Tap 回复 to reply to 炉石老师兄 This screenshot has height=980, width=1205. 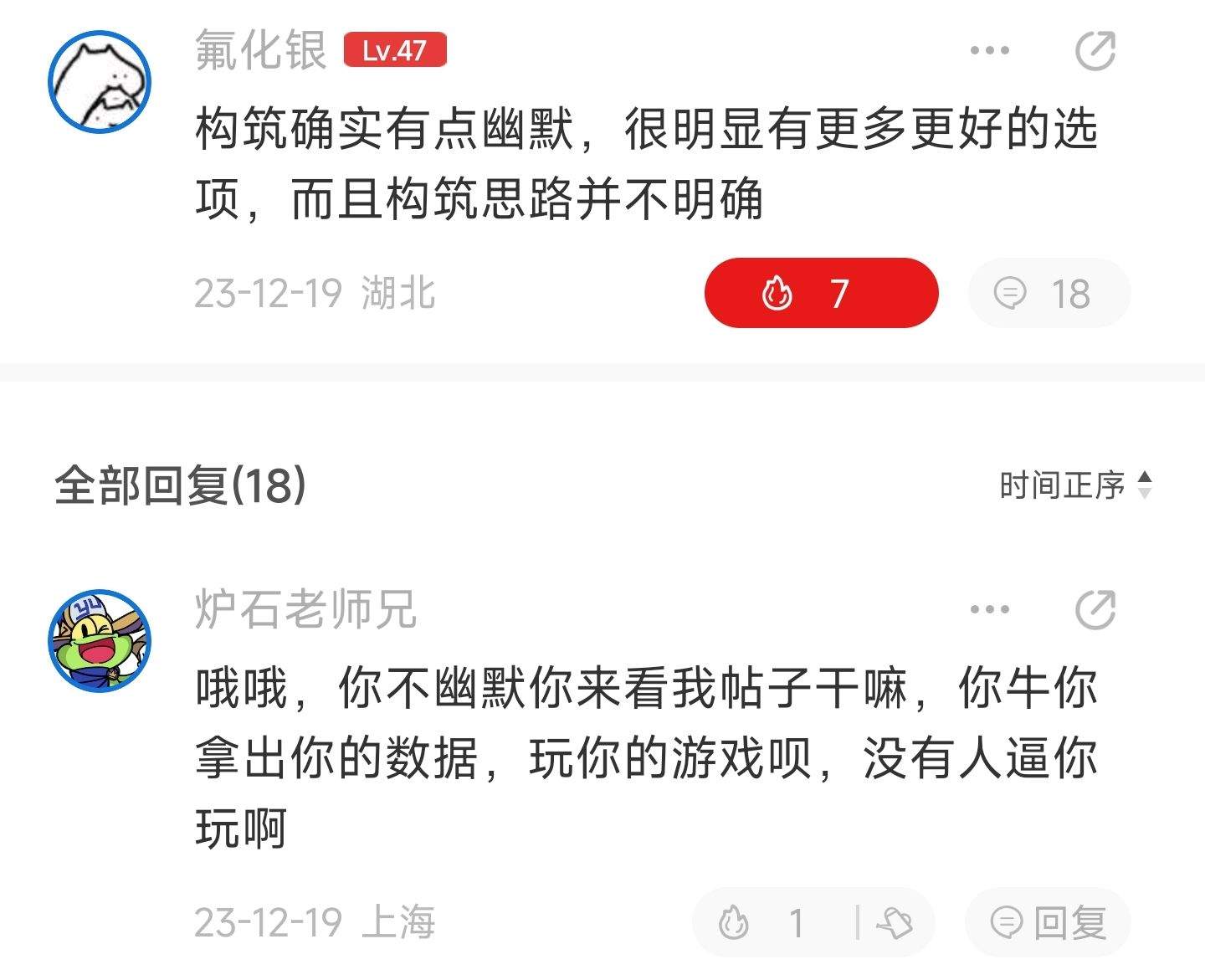[1049, 923]
